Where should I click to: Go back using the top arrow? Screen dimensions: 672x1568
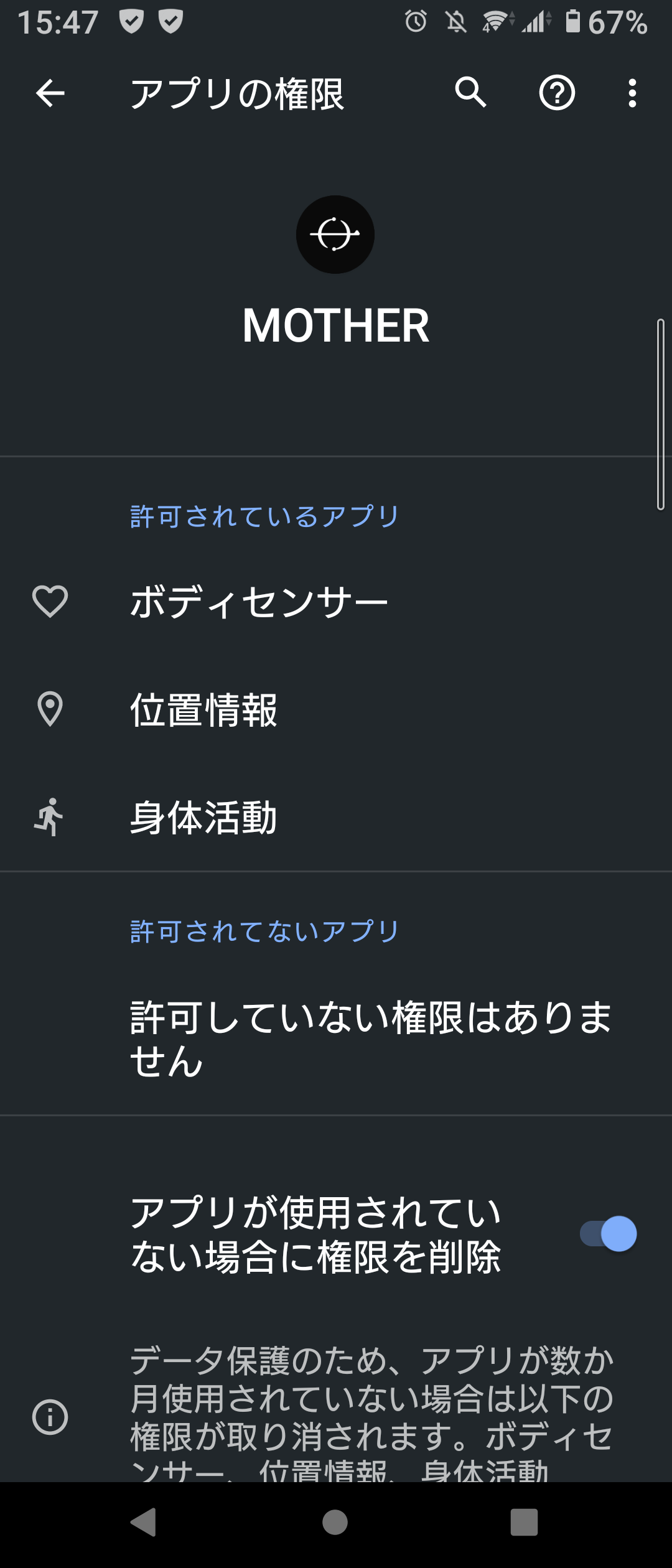coord(50,94)
